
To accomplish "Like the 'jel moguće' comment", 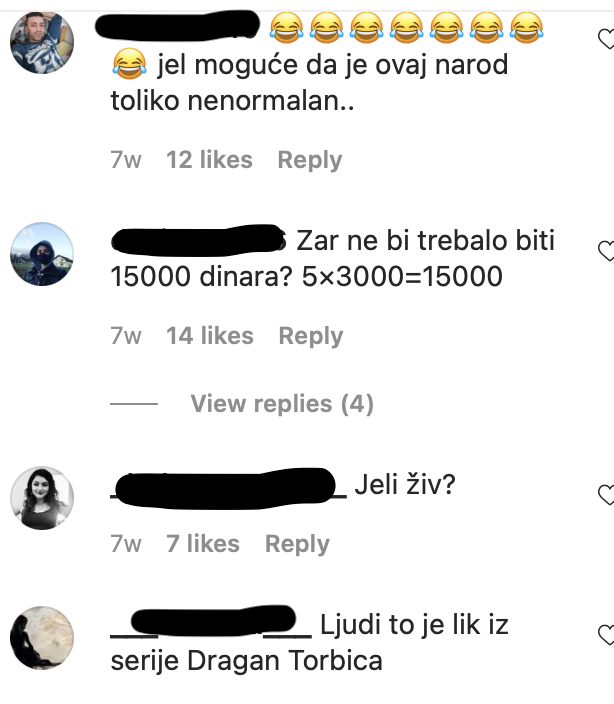I will click(606, 40).
